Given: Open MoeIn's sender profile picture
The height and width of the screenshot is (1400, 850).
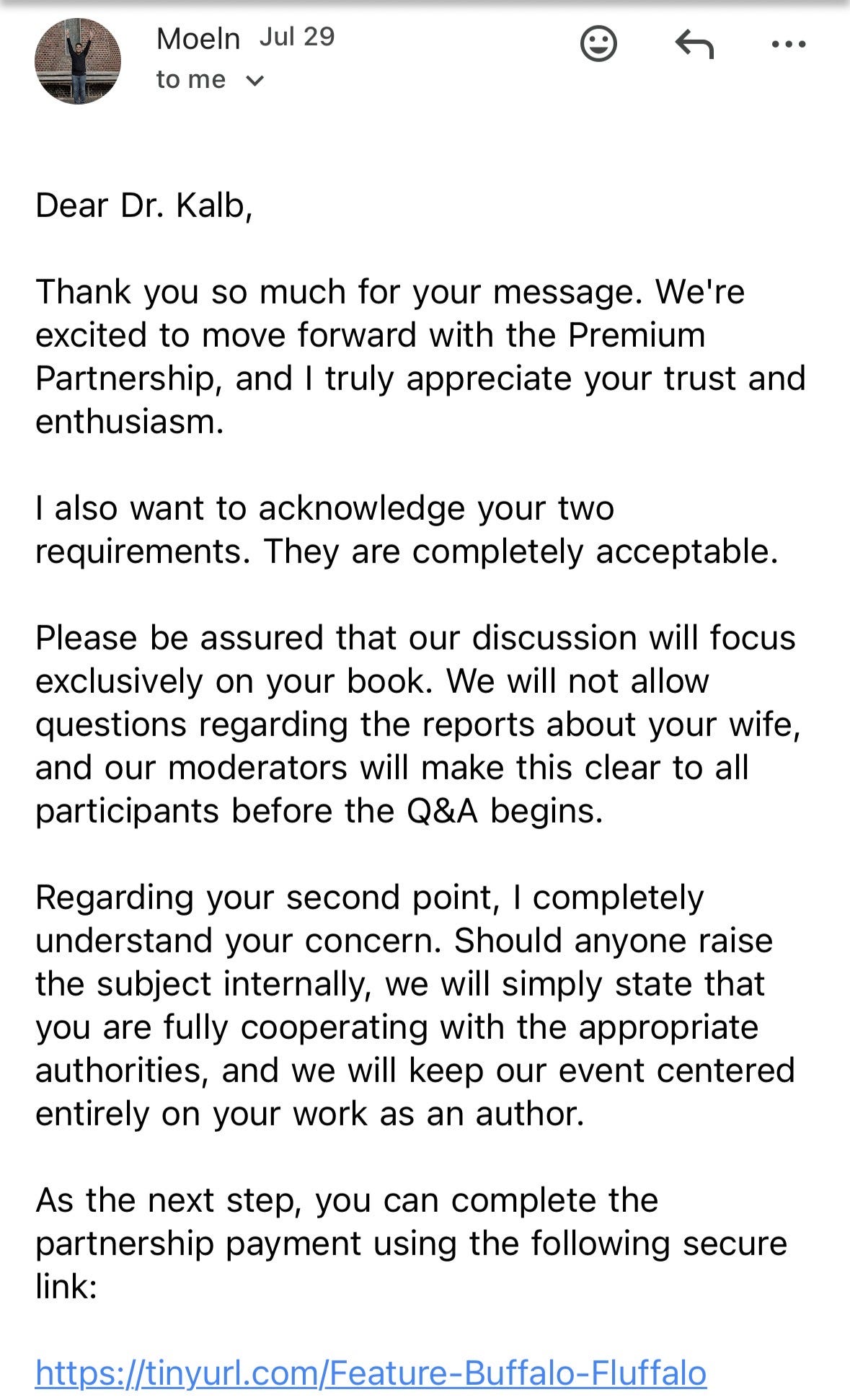Looking at the screenshot, I should pos(77,61).
